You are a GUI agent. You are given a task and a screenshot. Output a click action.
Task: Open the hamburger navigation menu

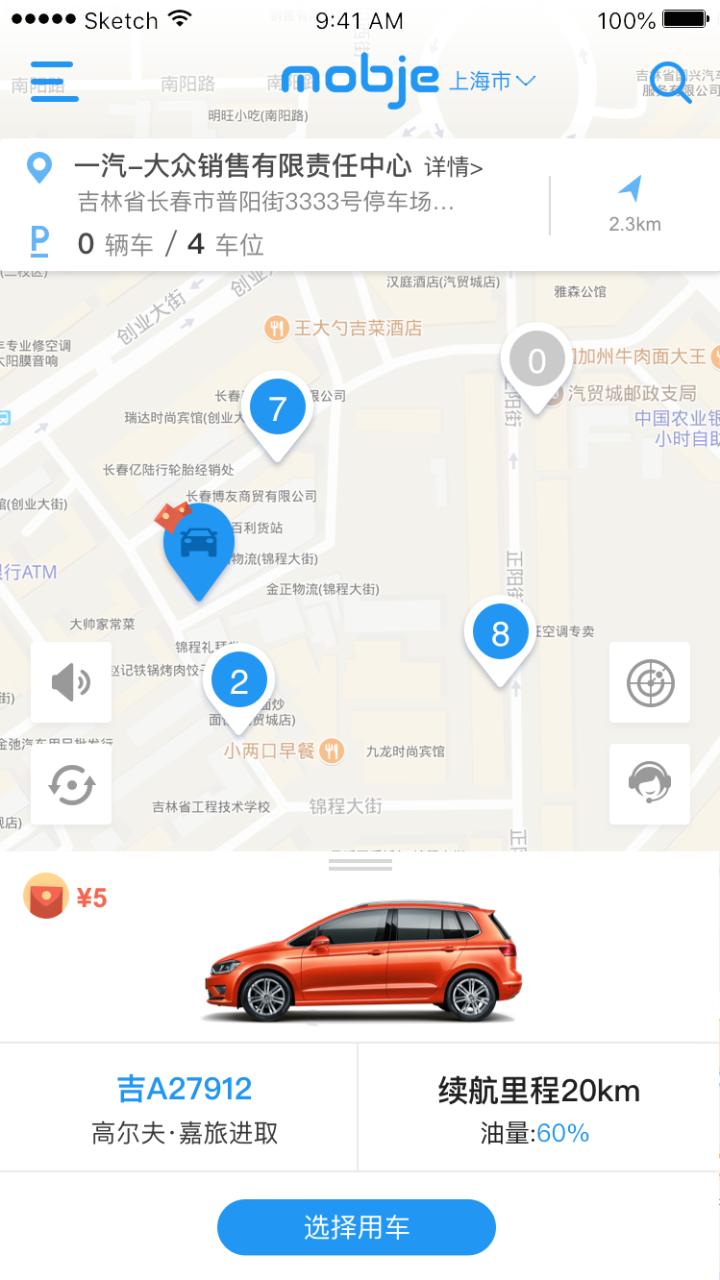point(54,80)
